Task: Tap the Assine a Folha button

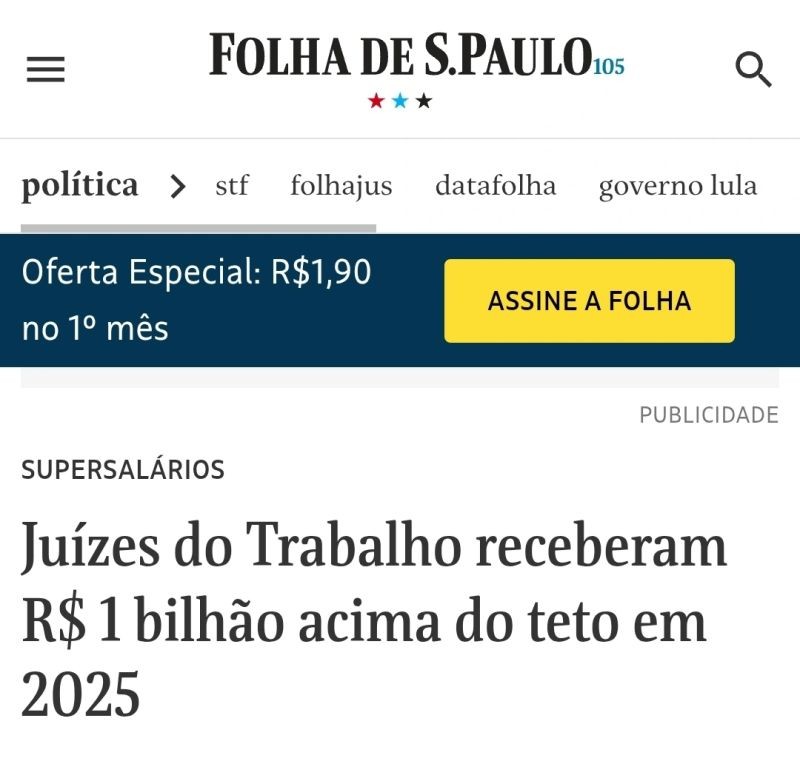Action: (589, 301)
